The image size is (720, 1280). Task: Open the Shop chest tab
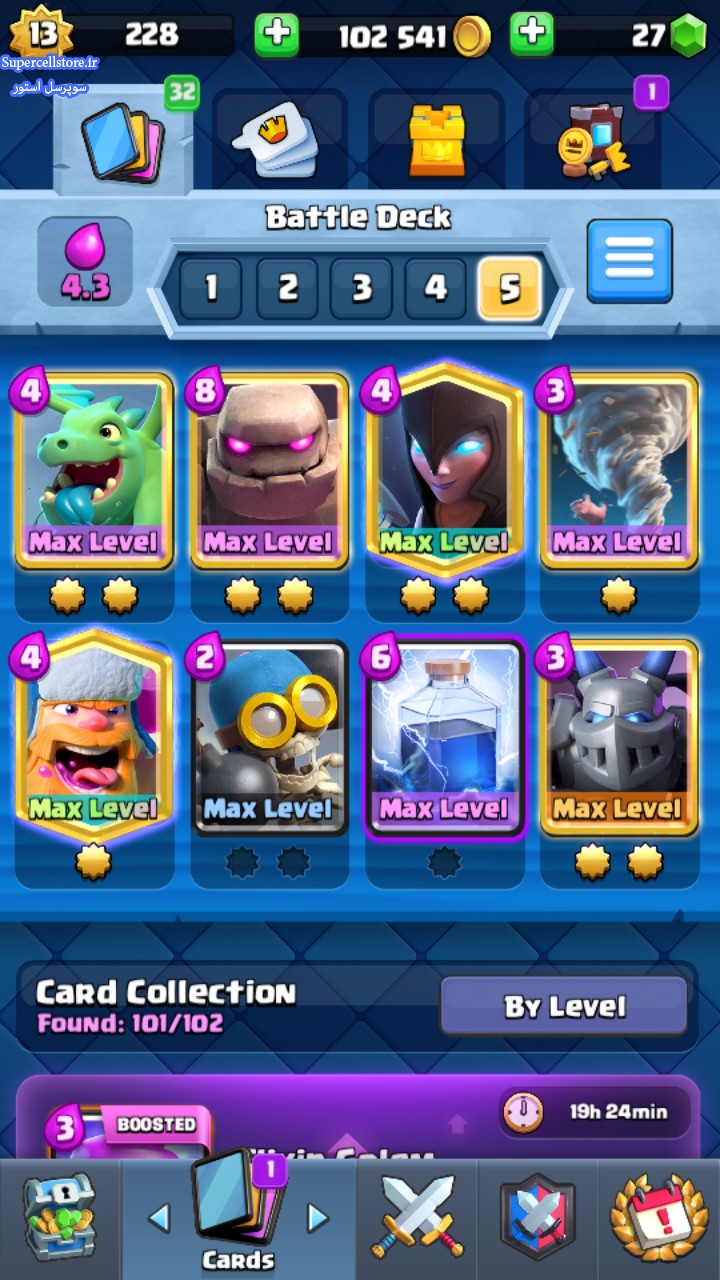click(x=60, y=1219)
